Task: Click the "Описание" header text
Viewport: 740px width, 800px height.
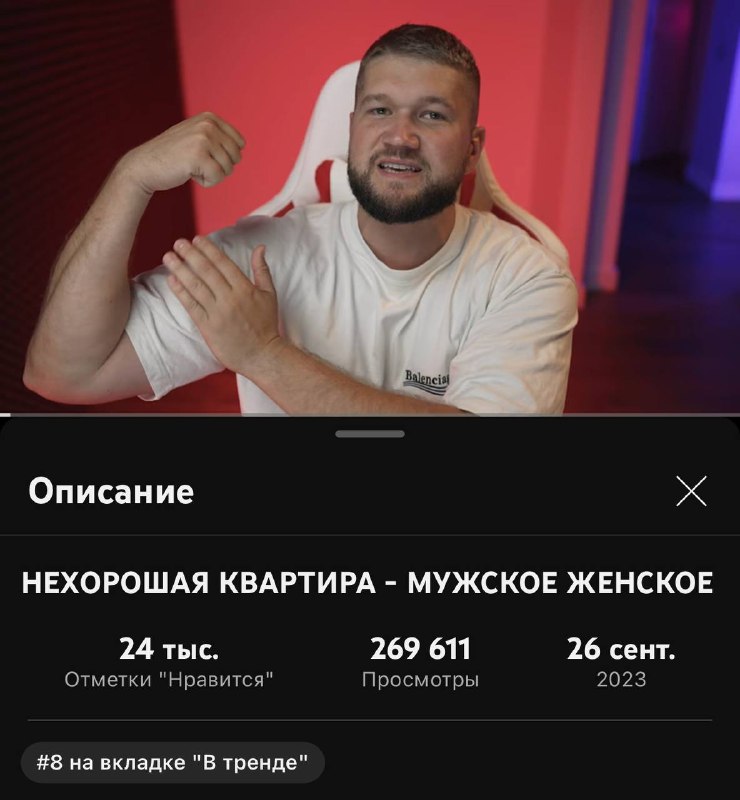Action: point(110,490)
